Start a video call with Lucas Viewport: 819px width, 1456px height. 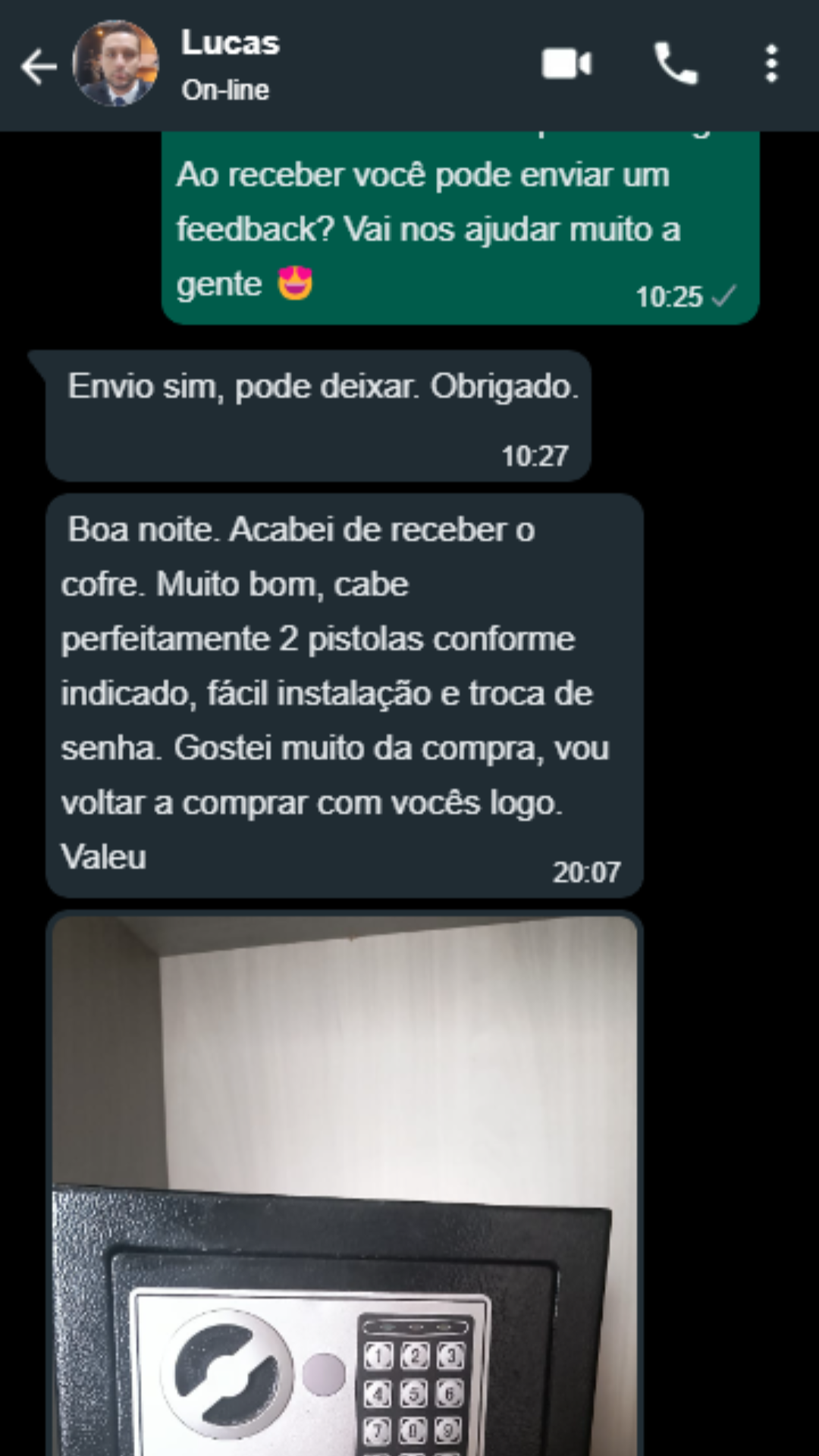pos(566,64)
